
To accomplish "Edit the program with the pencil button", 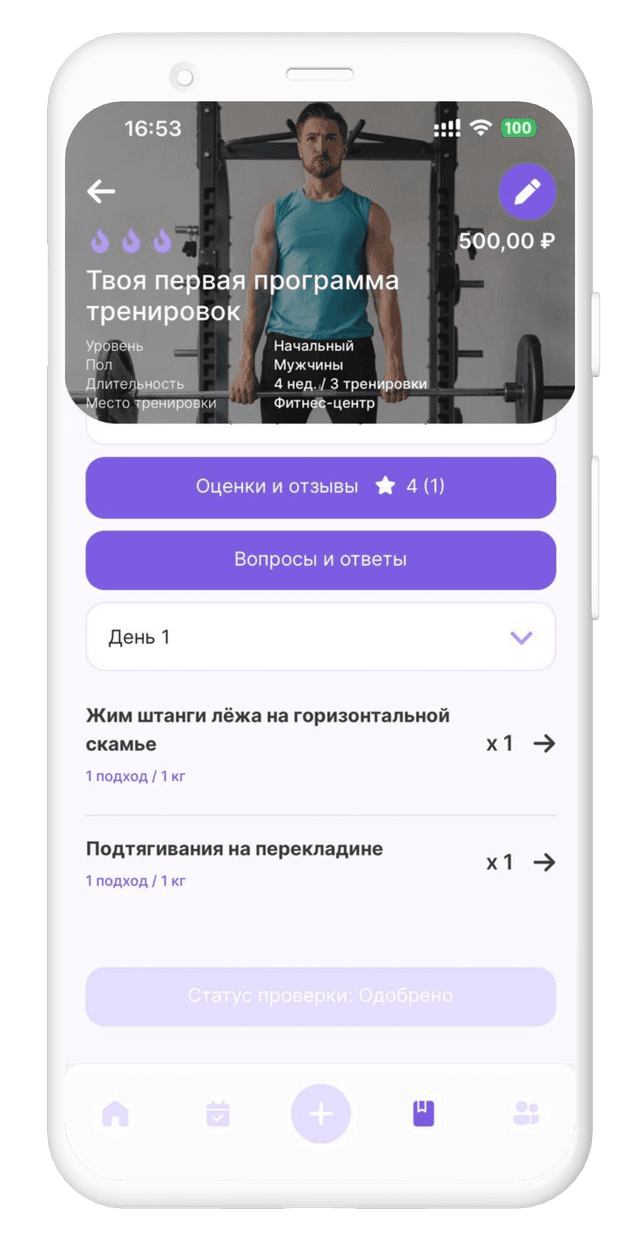I will 527,192.
